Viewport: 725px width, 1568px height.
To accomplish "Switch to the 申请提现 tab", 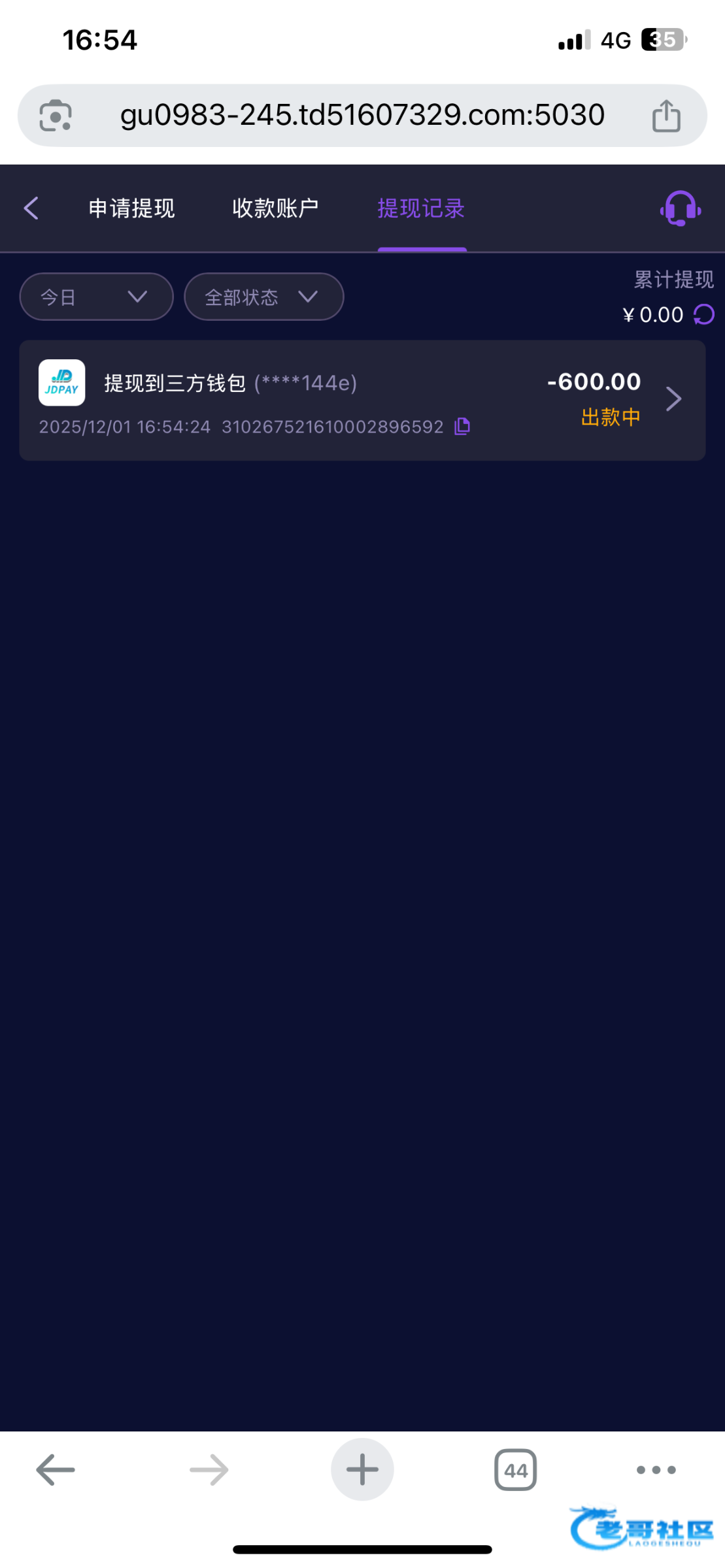I will (131, 208).
